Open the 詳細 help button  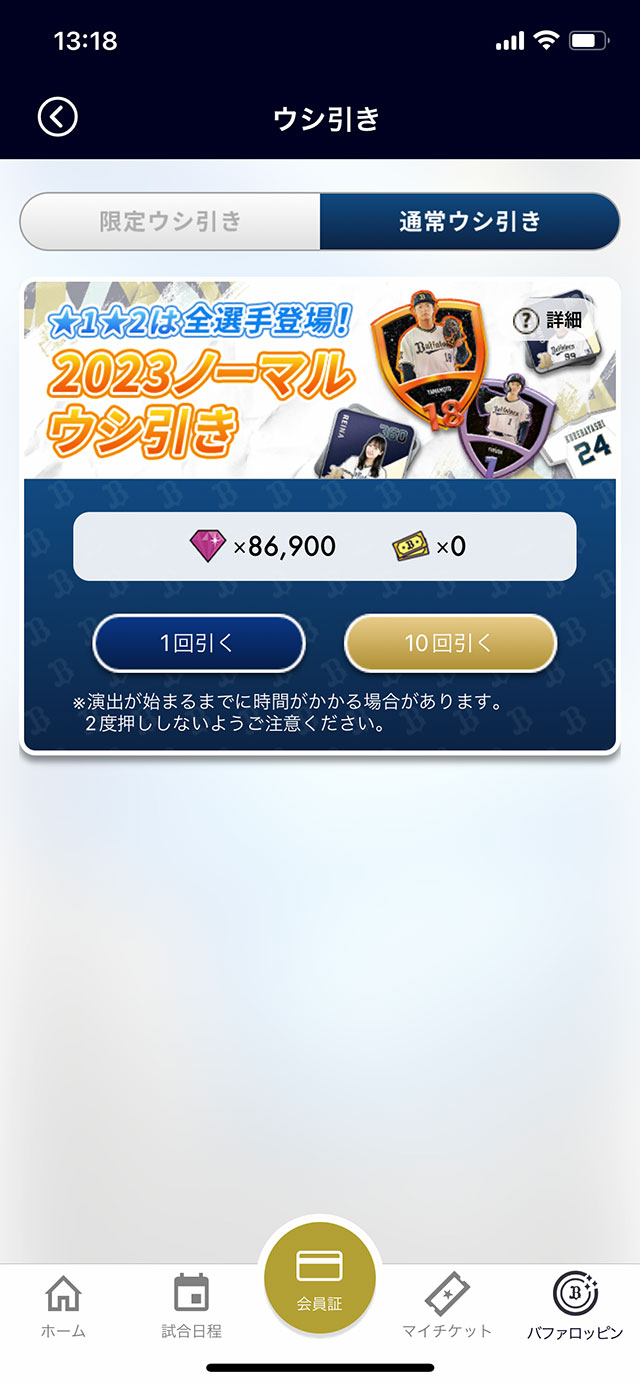pyautogui.click(x=552, y=320)
